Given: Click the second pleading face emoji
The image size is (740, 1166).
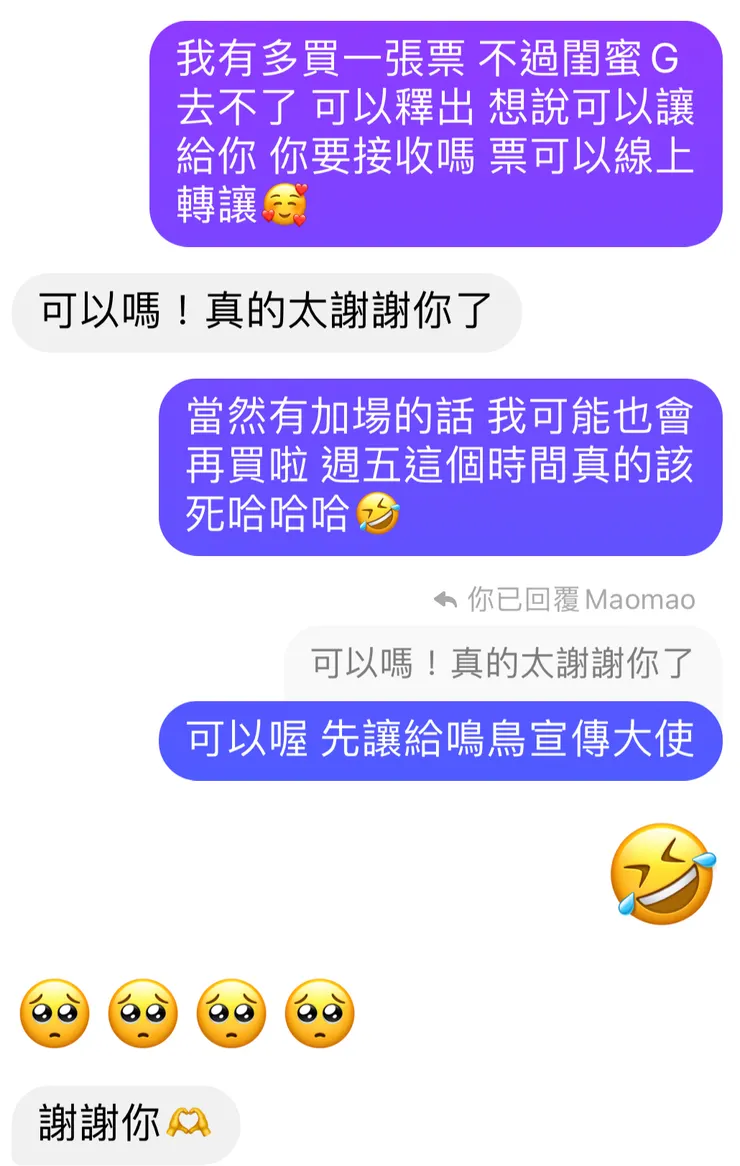Looking at the screenshot, I should click(x=143, y=1014).
